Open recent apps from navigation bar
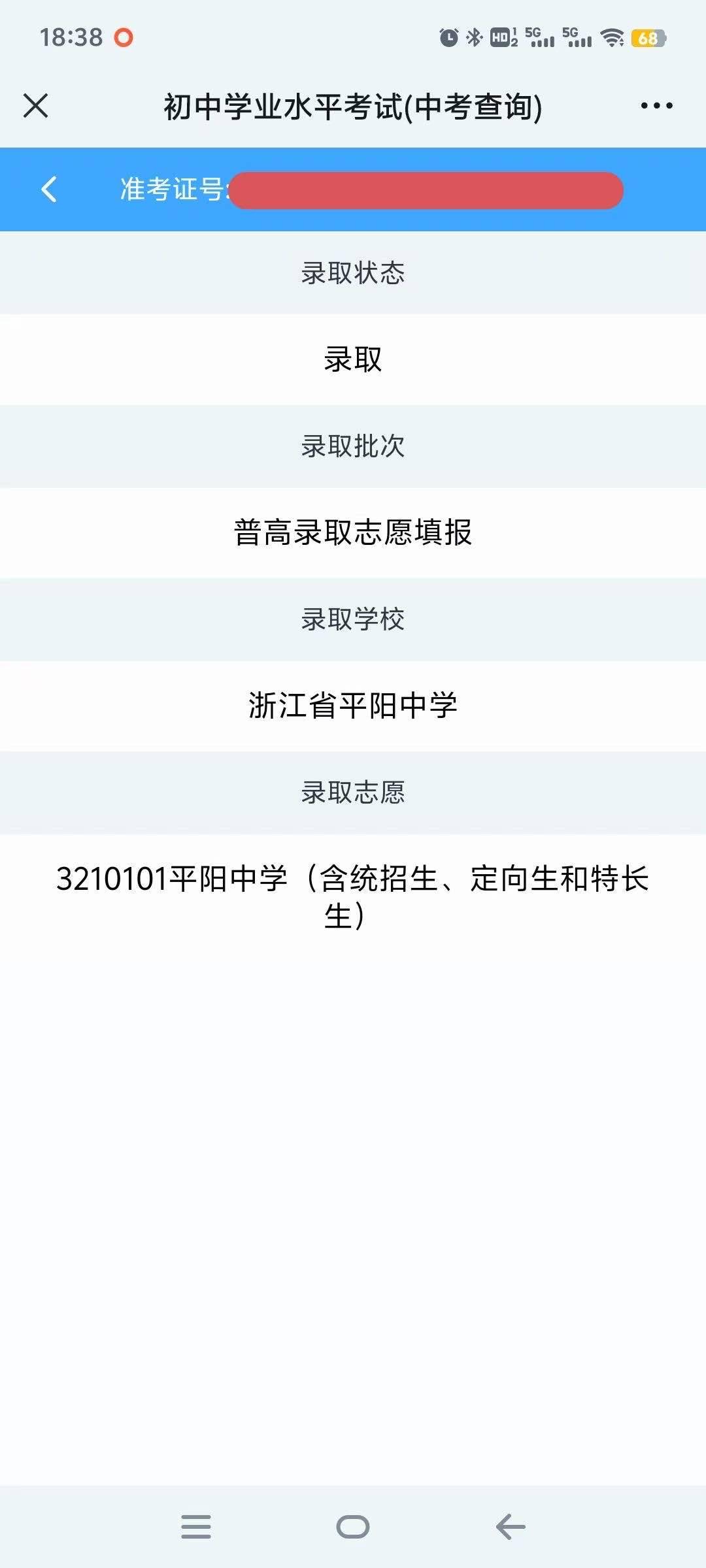 [195, 1527]
